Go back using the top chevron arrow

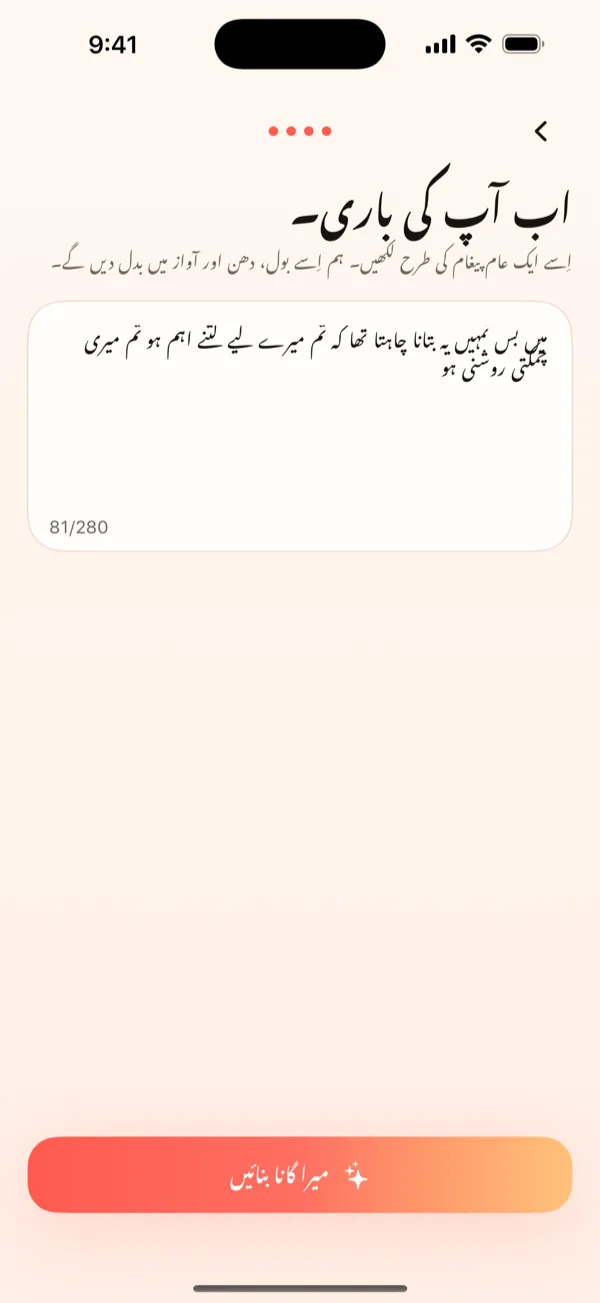(x=541, y=131)
